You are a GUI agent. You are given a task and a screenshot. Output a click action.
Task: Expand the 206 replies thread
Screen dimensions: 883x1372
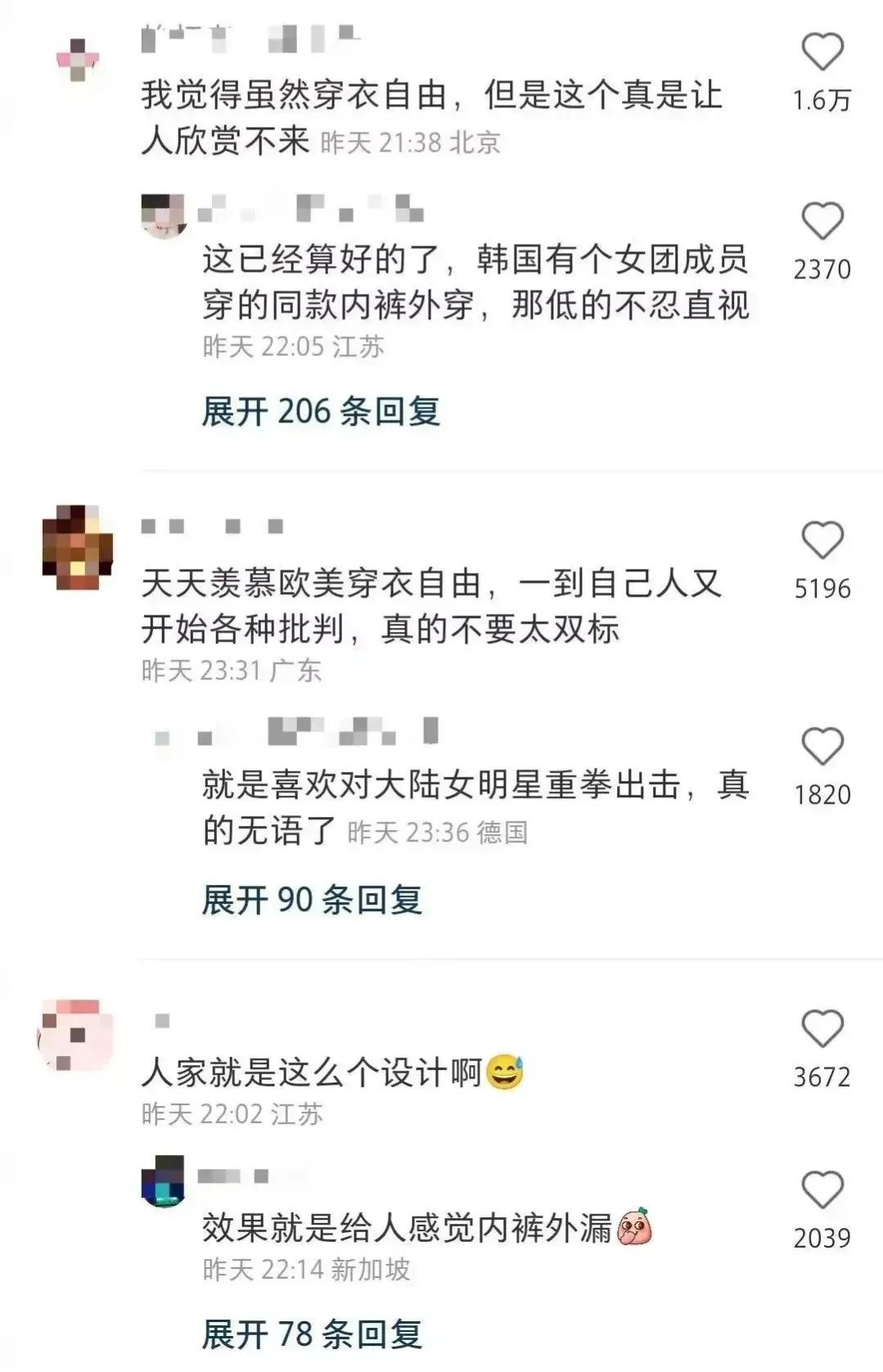tap(319, 411)
